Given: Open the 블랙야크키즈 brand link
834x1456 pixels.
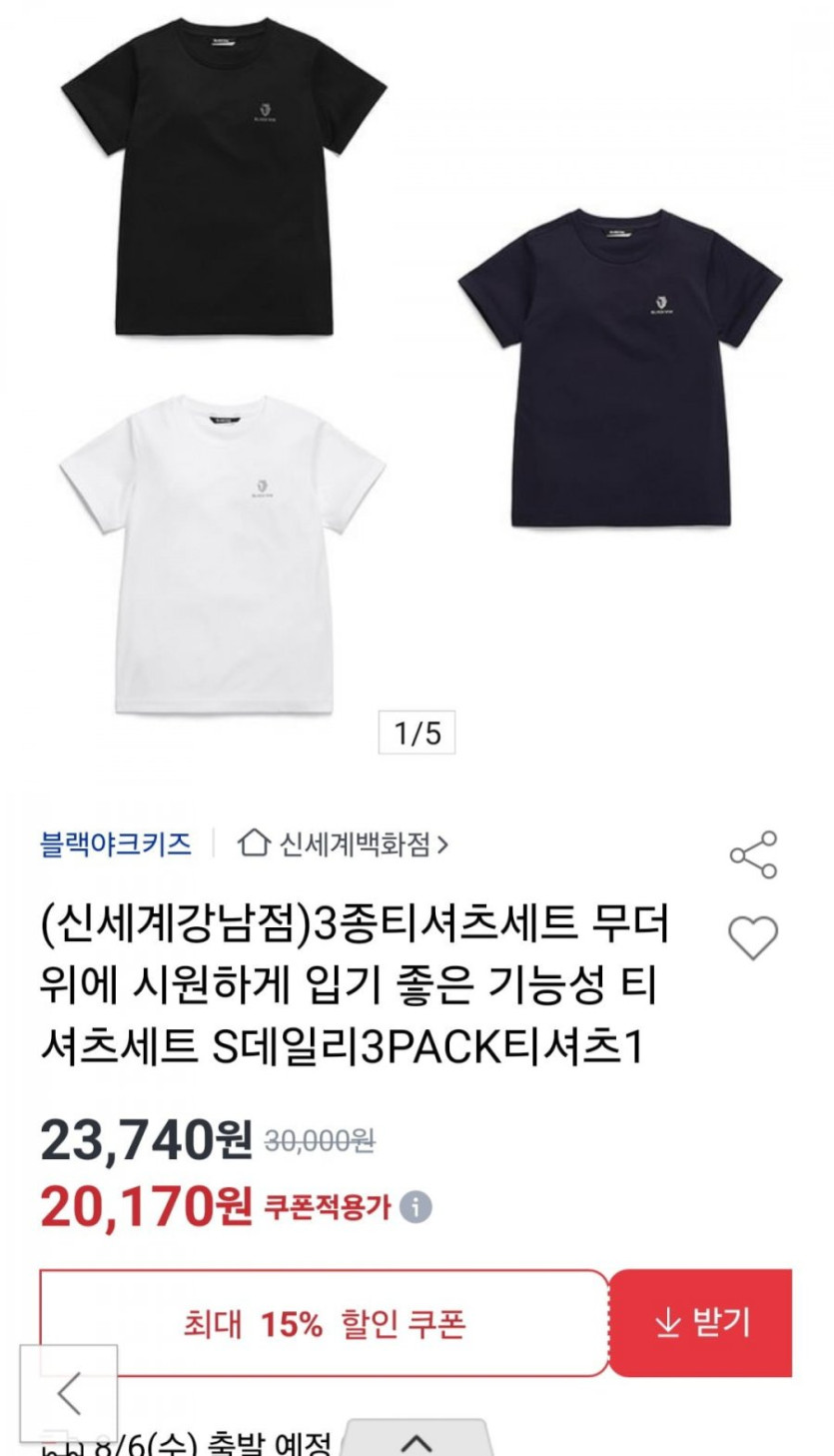Looking at the screenshot, I should click(116, 843).
